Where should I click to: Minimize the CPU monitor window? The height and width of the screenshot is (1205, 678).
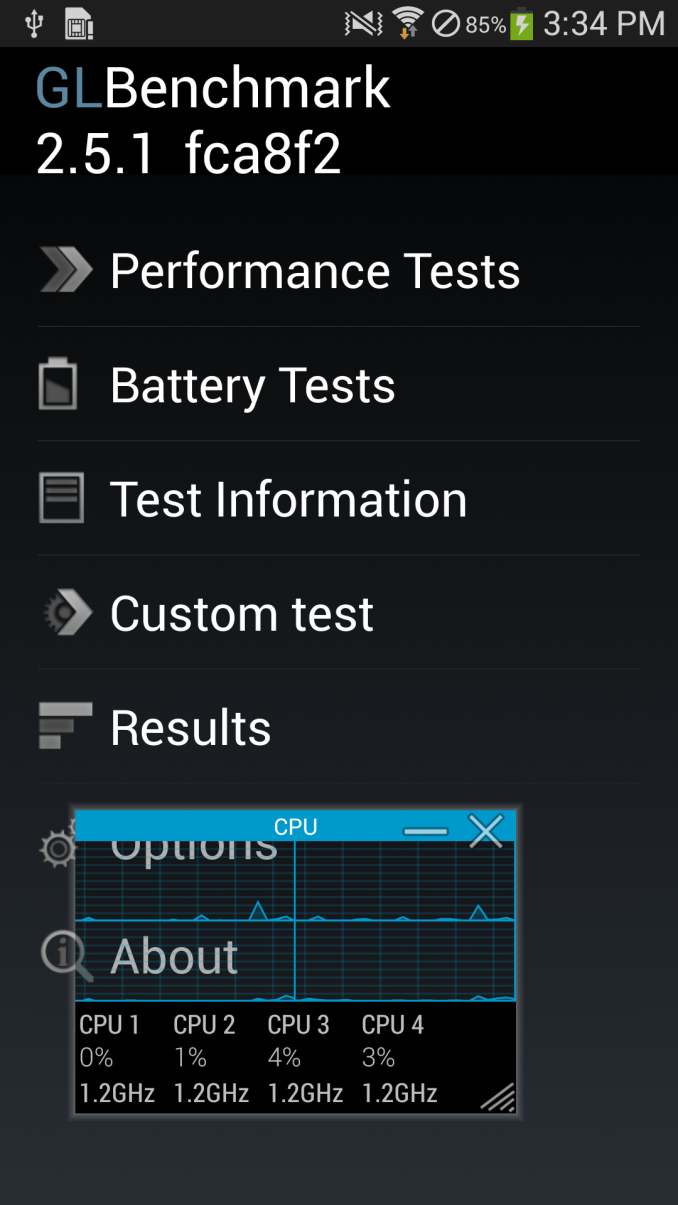point(425,831)
